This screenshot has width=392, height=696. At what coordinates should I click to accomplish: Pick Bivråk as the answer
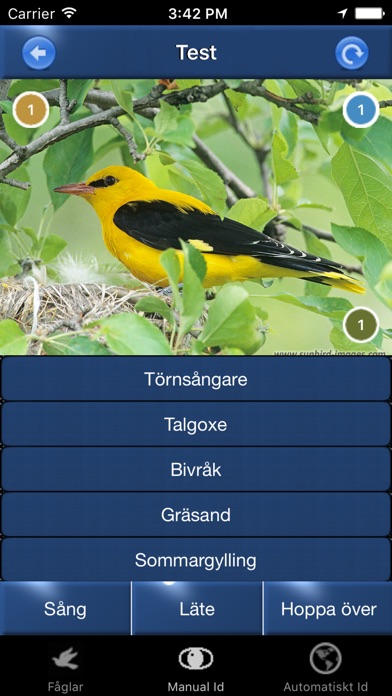tap(196, 469)
